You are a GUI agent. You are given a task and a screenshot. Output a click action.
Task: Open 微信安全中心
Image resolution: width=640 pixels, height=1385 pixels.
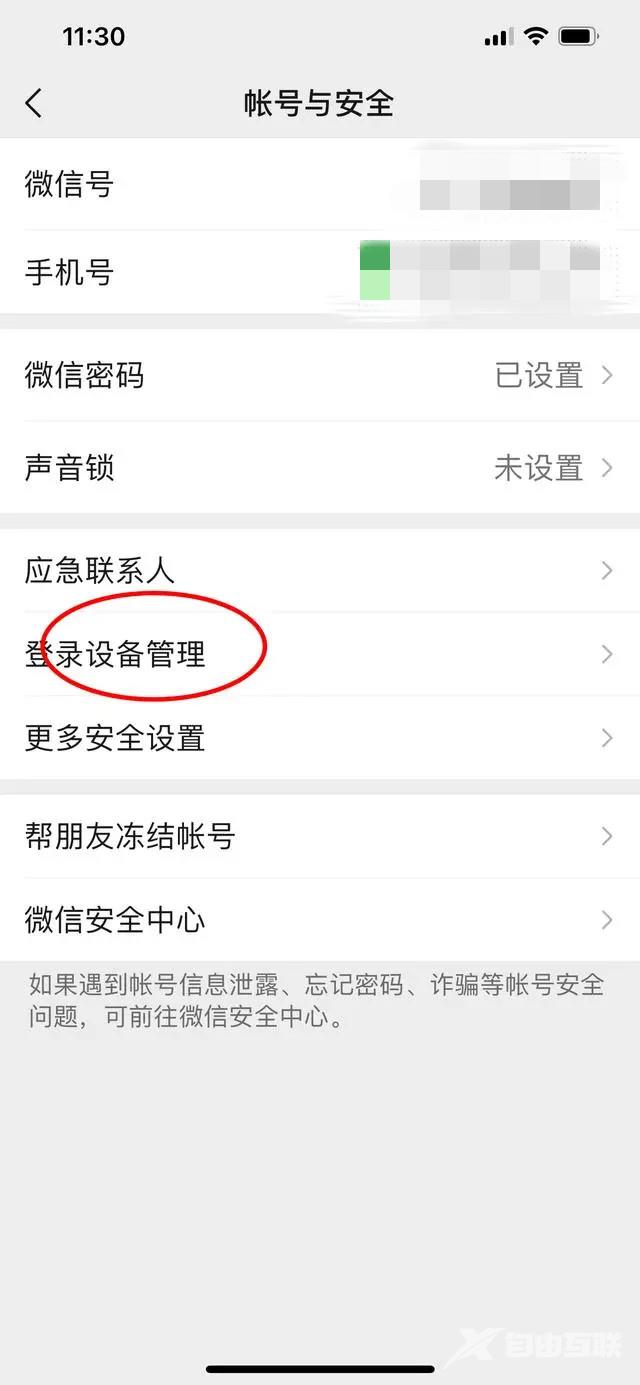point(320,920)
